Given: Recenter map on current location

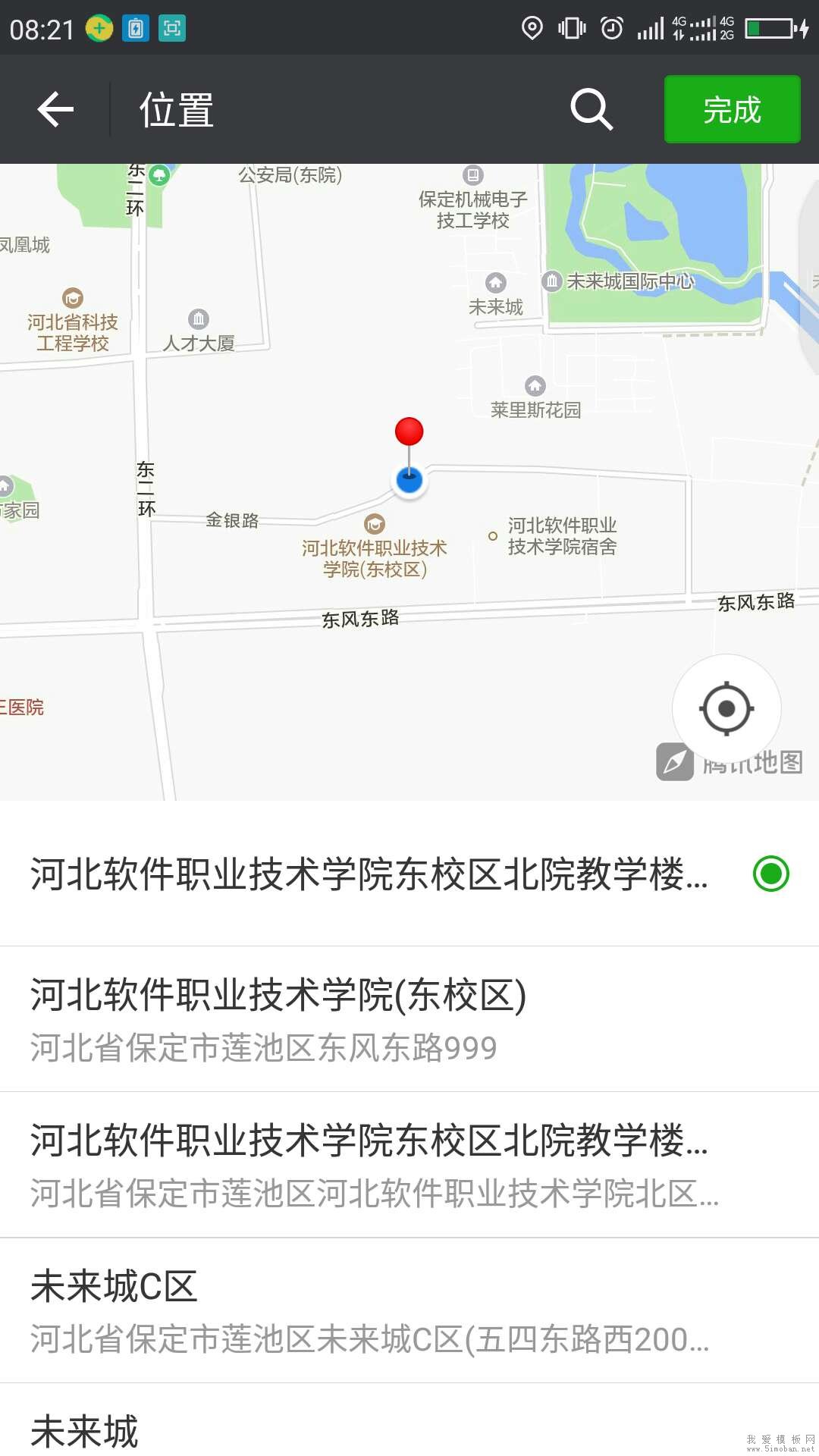Looking at the screenshot, I should coord(726,708).
